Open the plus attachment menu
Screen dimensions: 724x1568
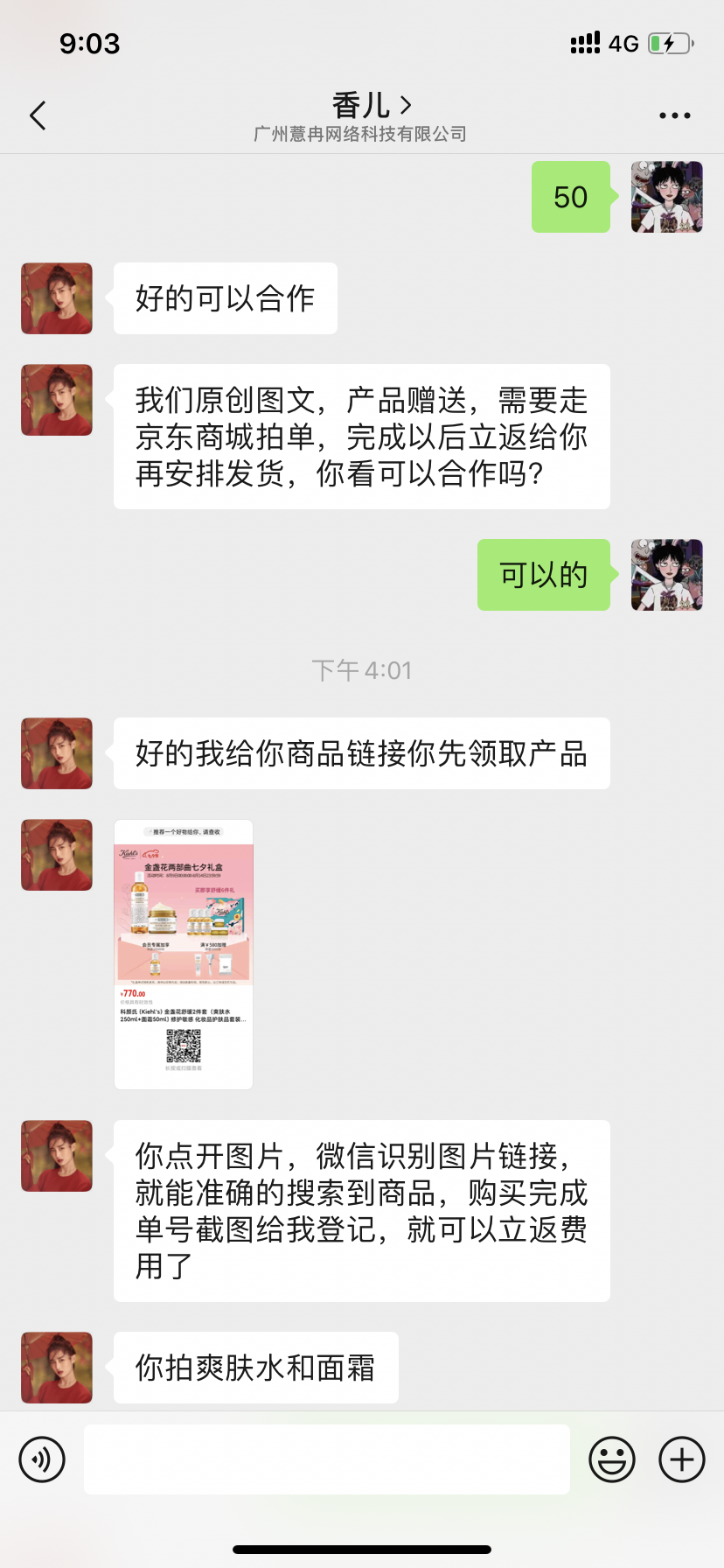[682, 1459]
